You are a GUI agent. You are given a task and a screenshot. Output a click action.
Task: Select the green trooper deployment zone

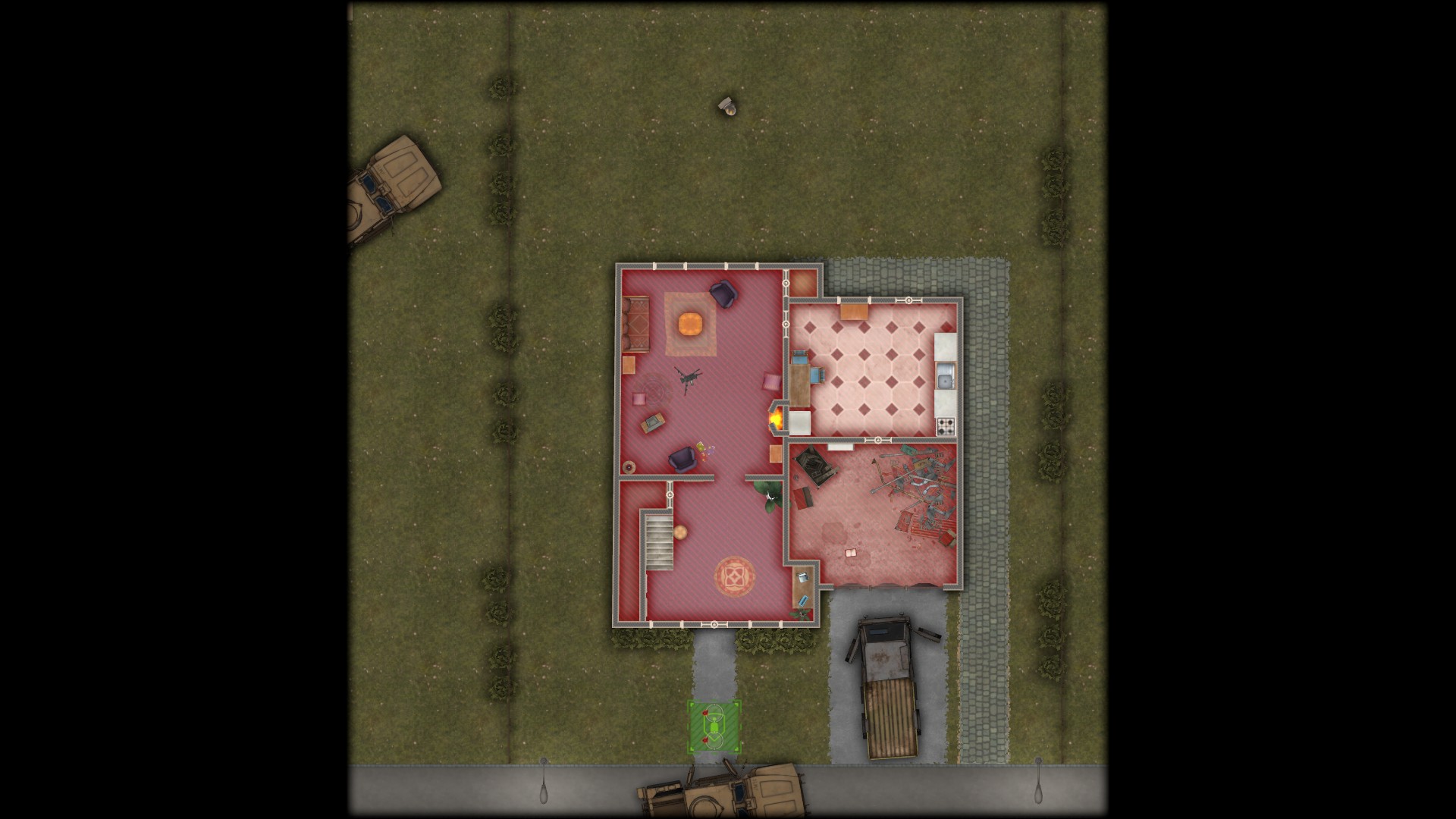tap(714, 726)
